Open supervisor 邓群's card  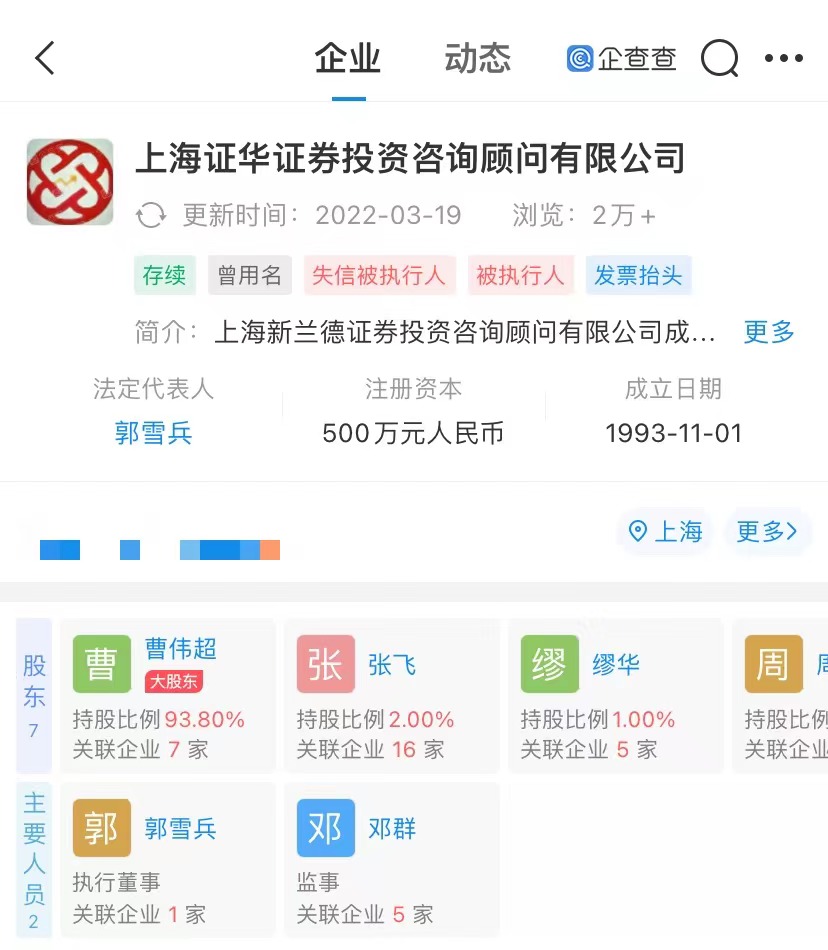point(391,857)
